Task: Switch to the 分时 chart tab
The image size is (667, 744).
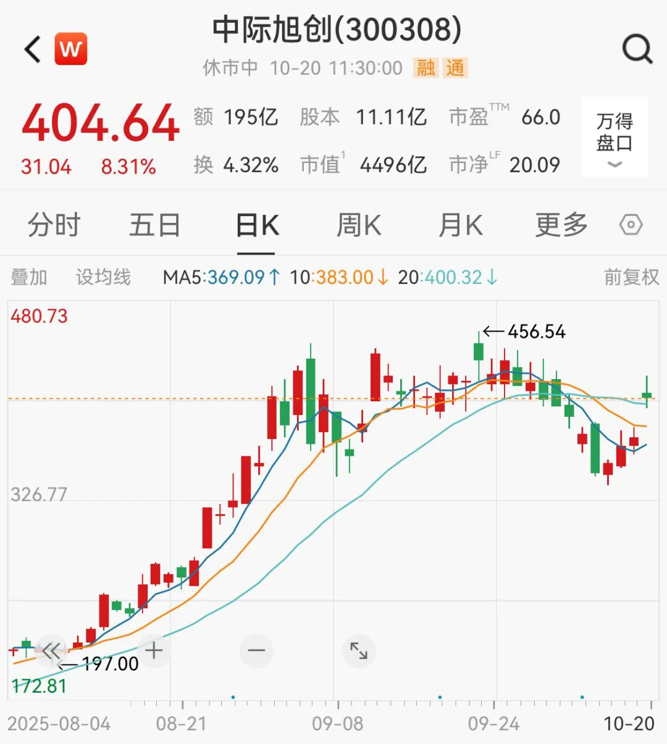Action: [54, 225]
